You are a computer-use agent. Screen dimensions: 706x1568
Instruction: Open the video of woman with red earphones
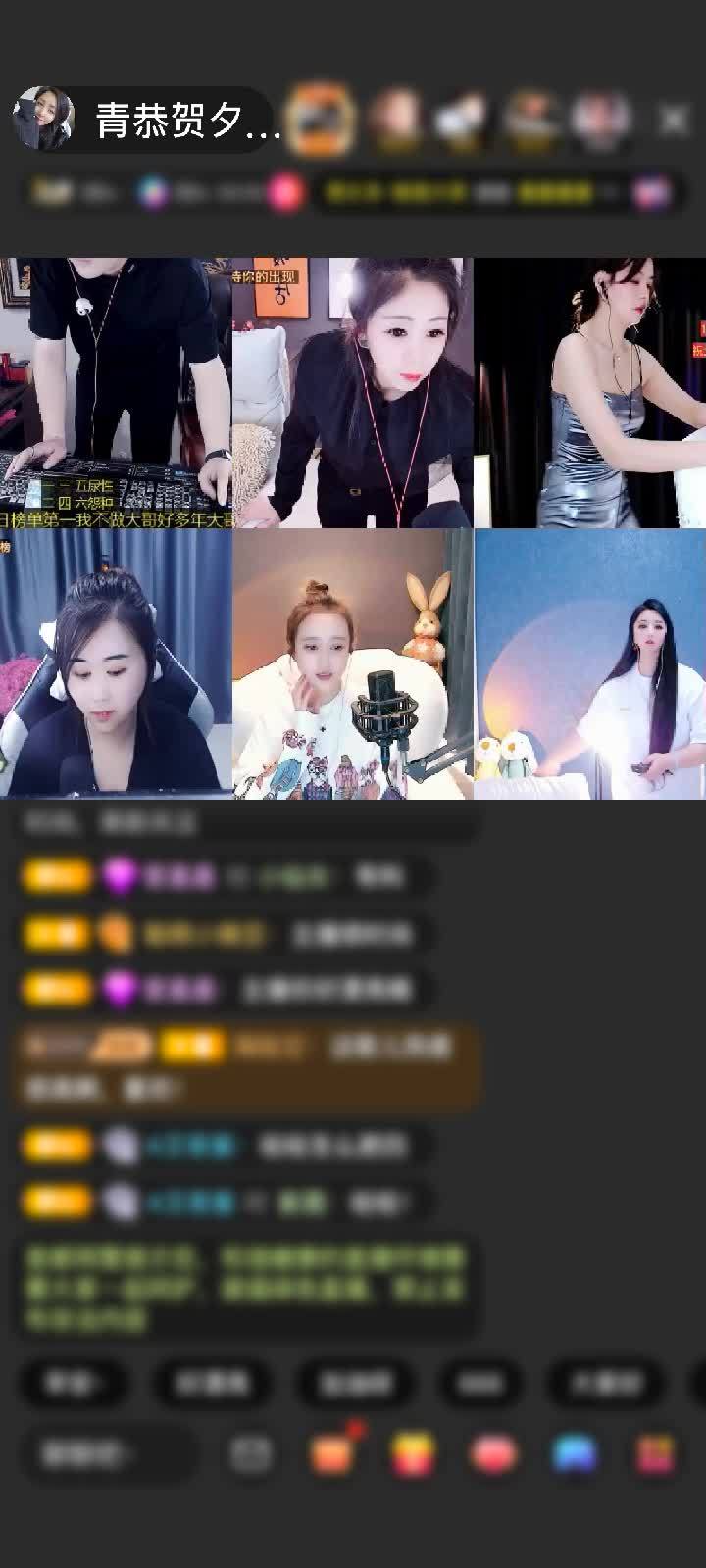pyautogui.click(x=353, y=392)
